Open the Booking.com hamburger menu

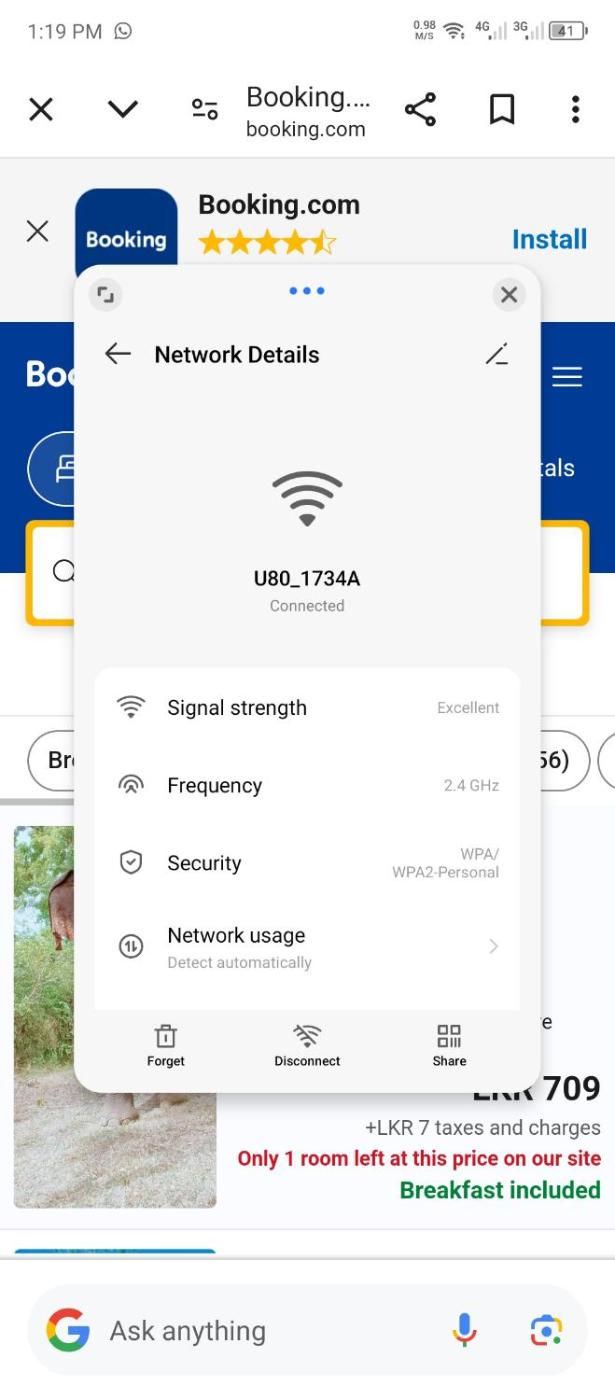coord(567,376)
